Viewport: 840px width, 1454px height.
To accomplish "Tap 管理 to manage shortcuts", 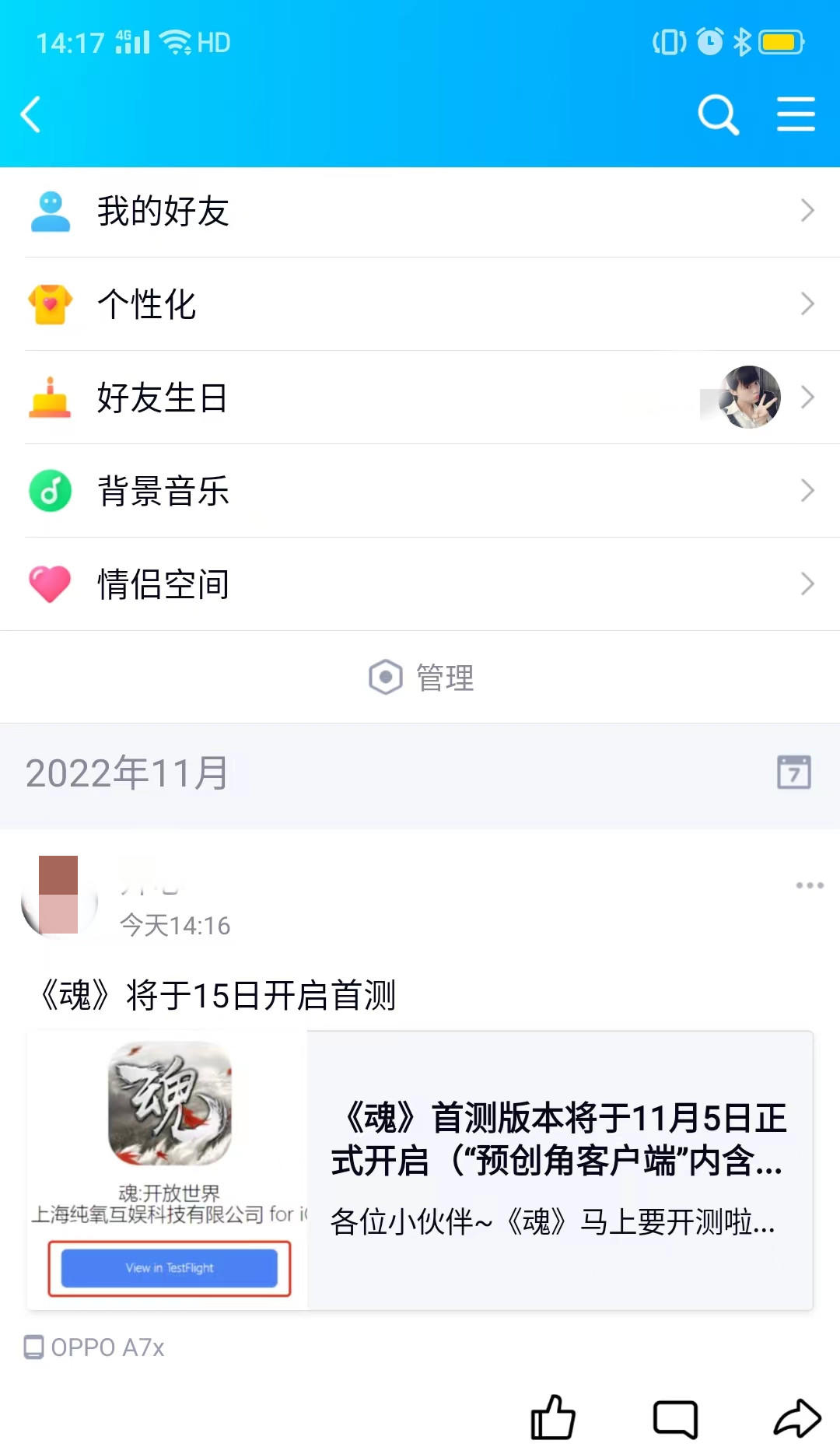I will coord(422,678).
